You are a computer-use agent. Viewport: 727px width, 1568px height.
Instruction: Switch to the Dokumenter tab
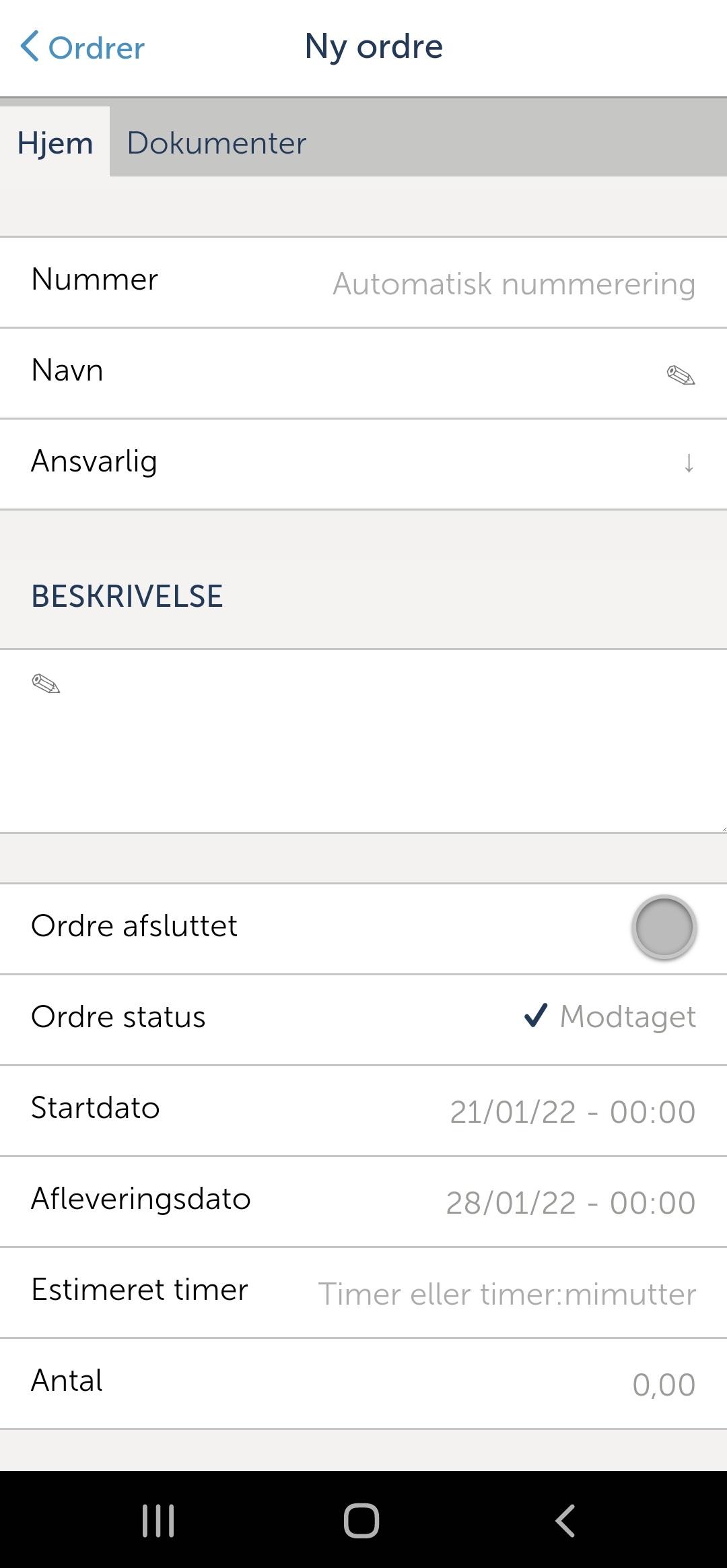[x=217, y=143]
